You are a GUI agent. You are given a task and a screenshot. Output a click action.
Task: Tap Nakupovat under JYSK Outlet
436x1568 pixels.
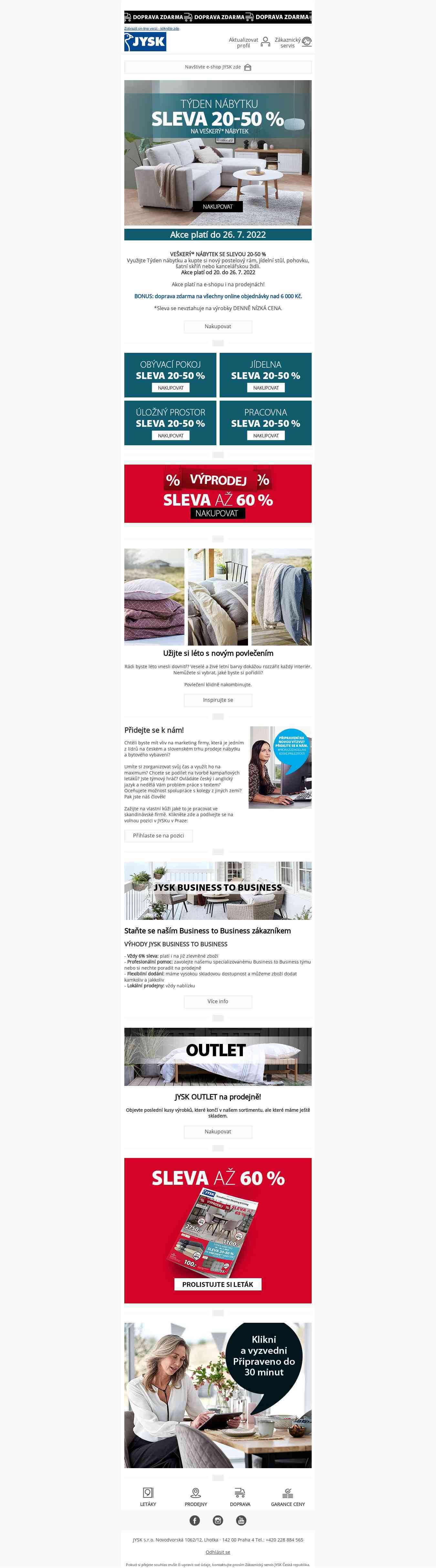tap(218, 1131)
